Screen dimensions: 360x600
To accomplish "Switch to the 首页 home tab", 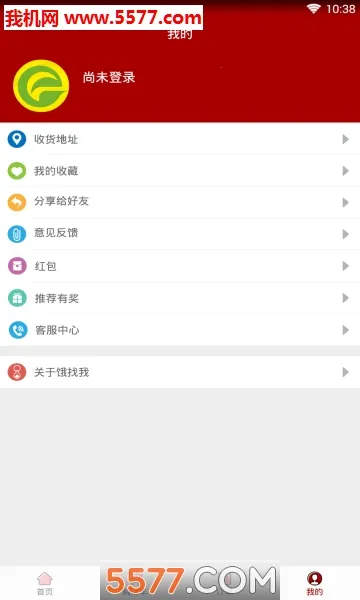I will (45, 584).
